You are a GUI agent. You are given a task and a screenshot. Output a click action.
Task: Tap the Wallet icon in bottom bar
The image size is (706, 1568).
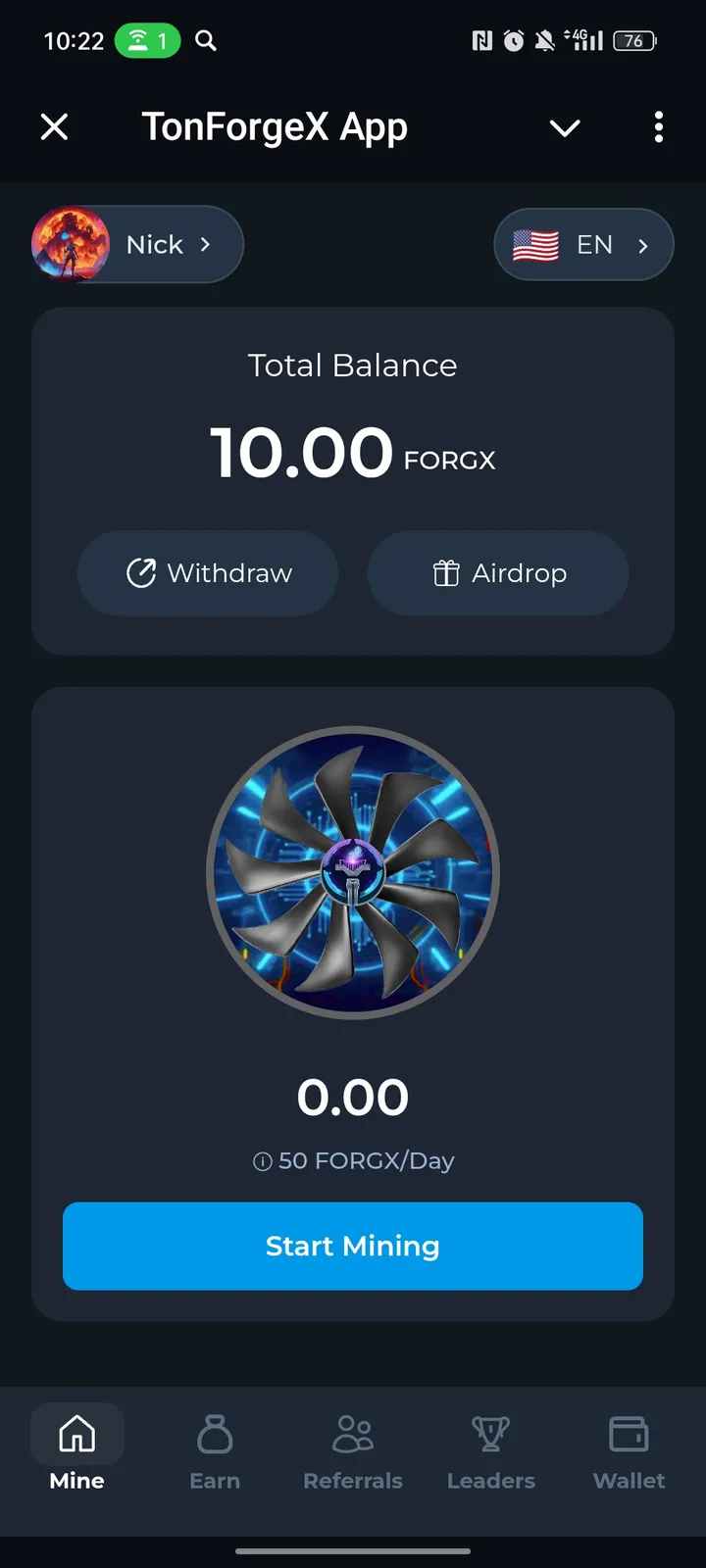point(629,1435)
